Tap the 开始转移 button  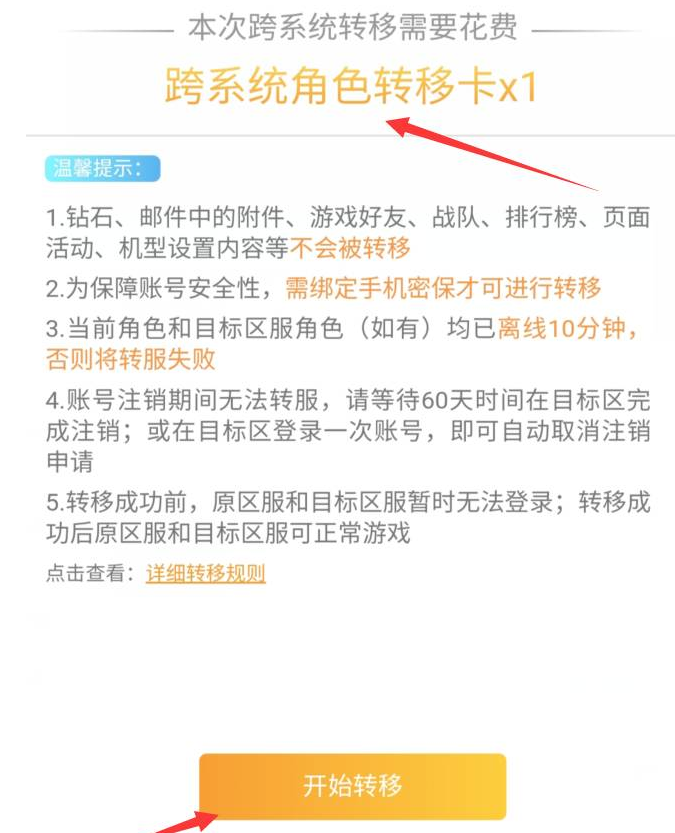coord(352,785)
